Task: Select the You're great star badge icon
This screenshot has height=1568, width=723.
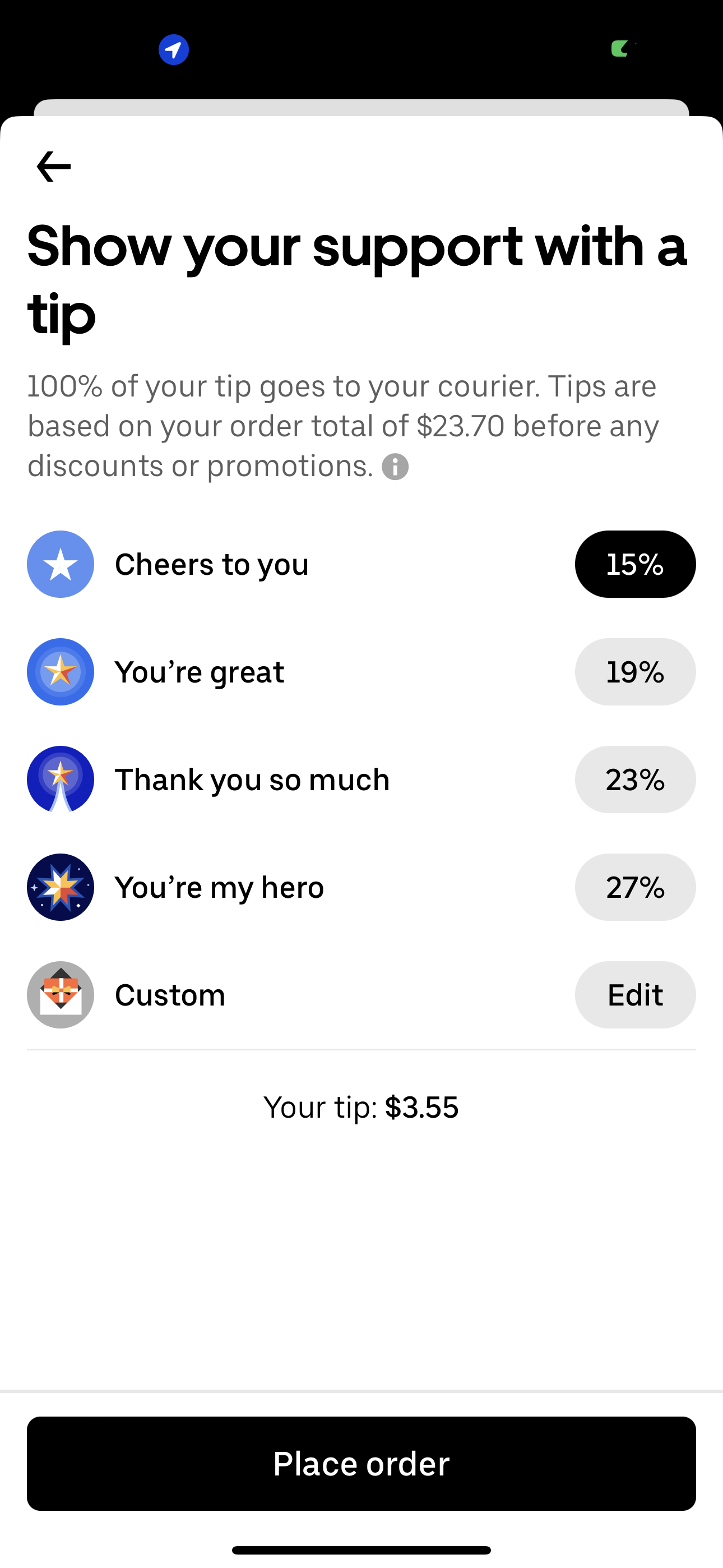Action: click(61, 672)
